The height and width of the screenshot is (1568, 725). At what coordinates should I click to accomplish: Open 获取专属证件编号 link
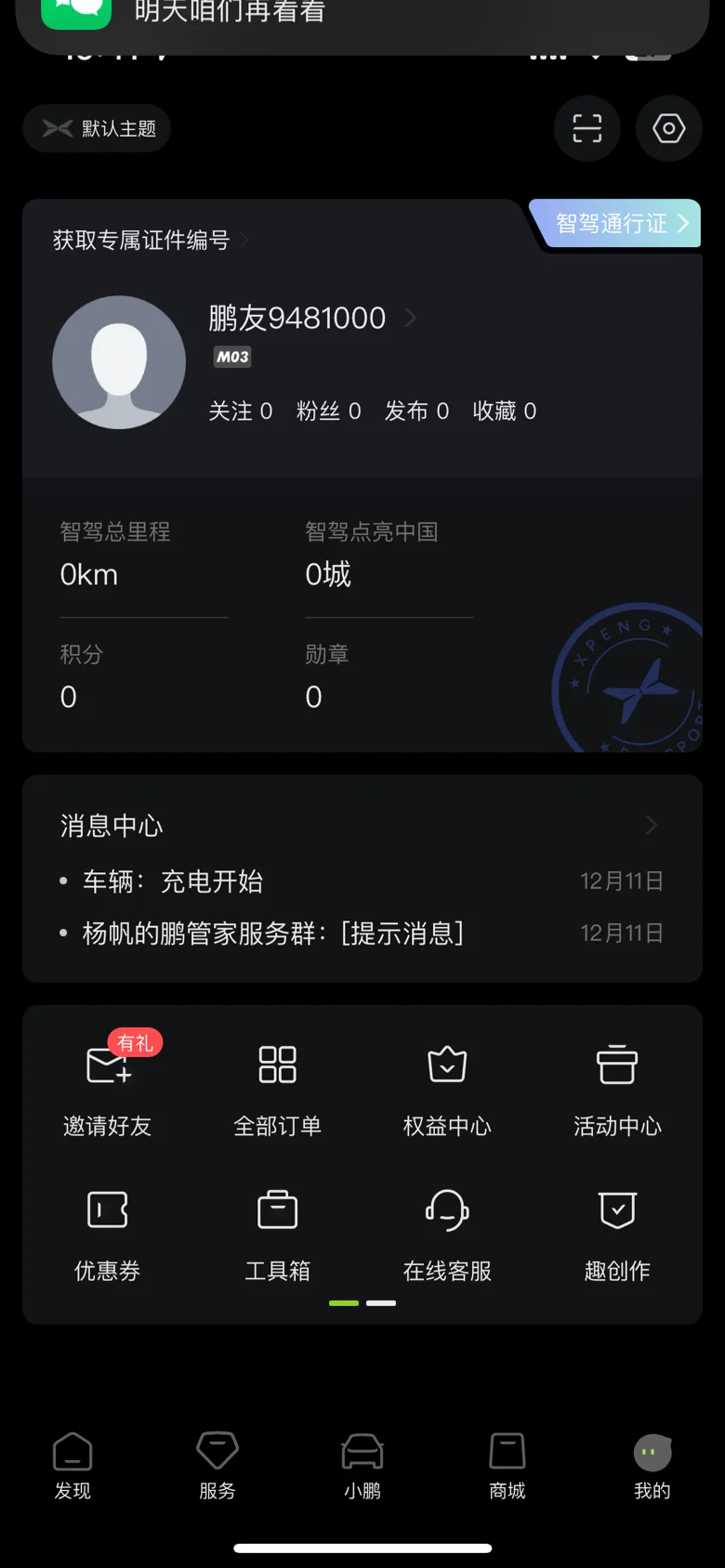[x=151, y=240]
